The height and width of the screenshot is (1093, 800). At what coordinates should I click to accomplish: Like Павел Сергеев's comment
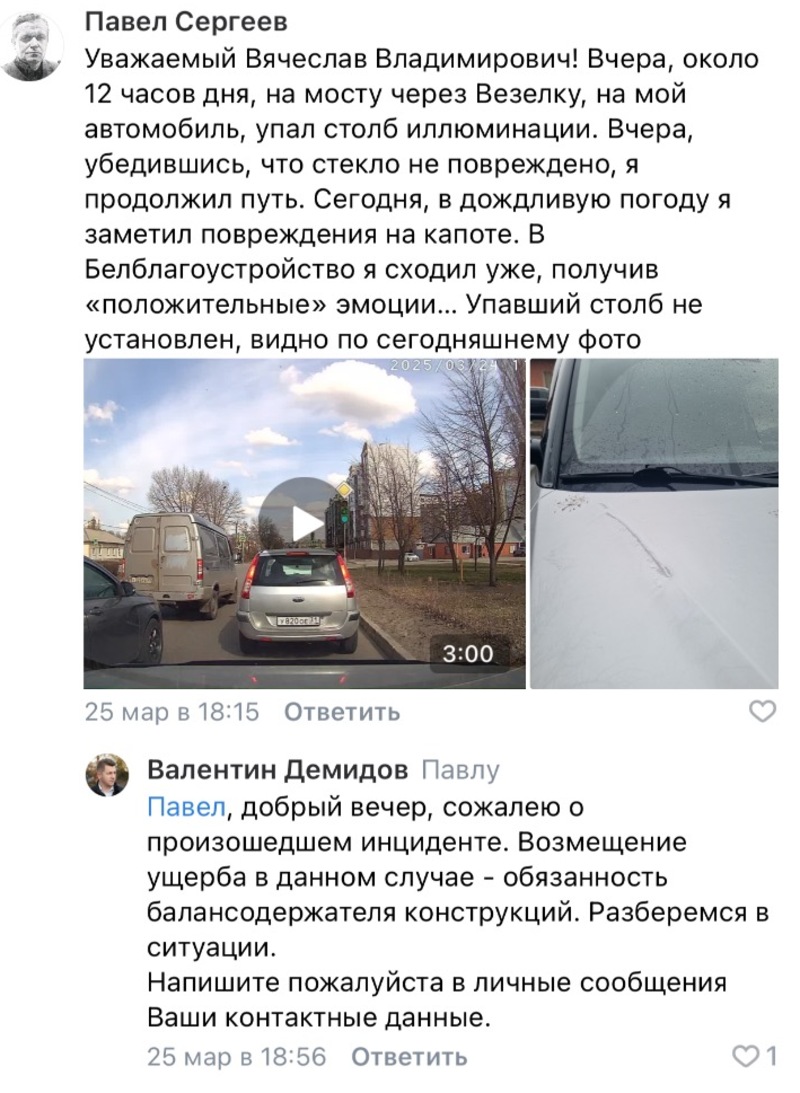762,712
